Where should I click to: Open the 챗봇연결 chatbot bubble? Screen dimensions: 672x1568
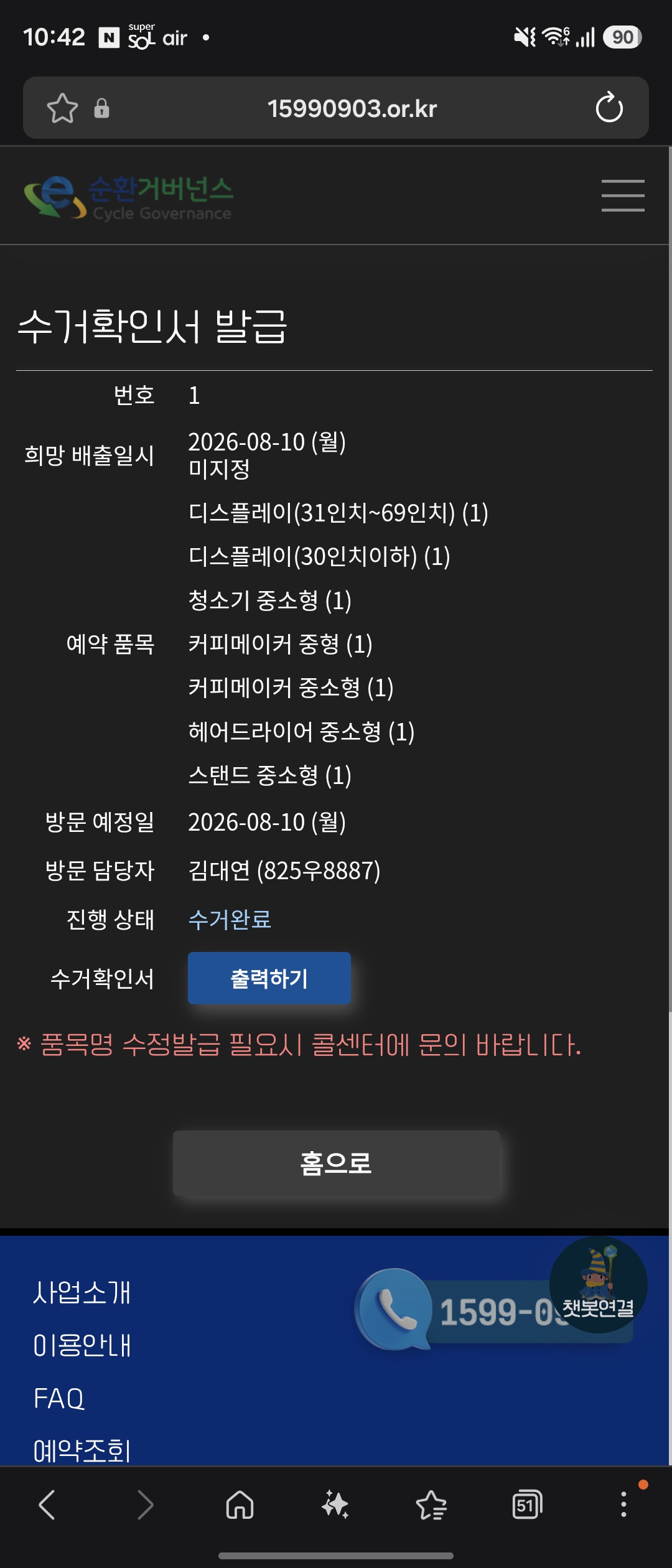coord(598,1285)
